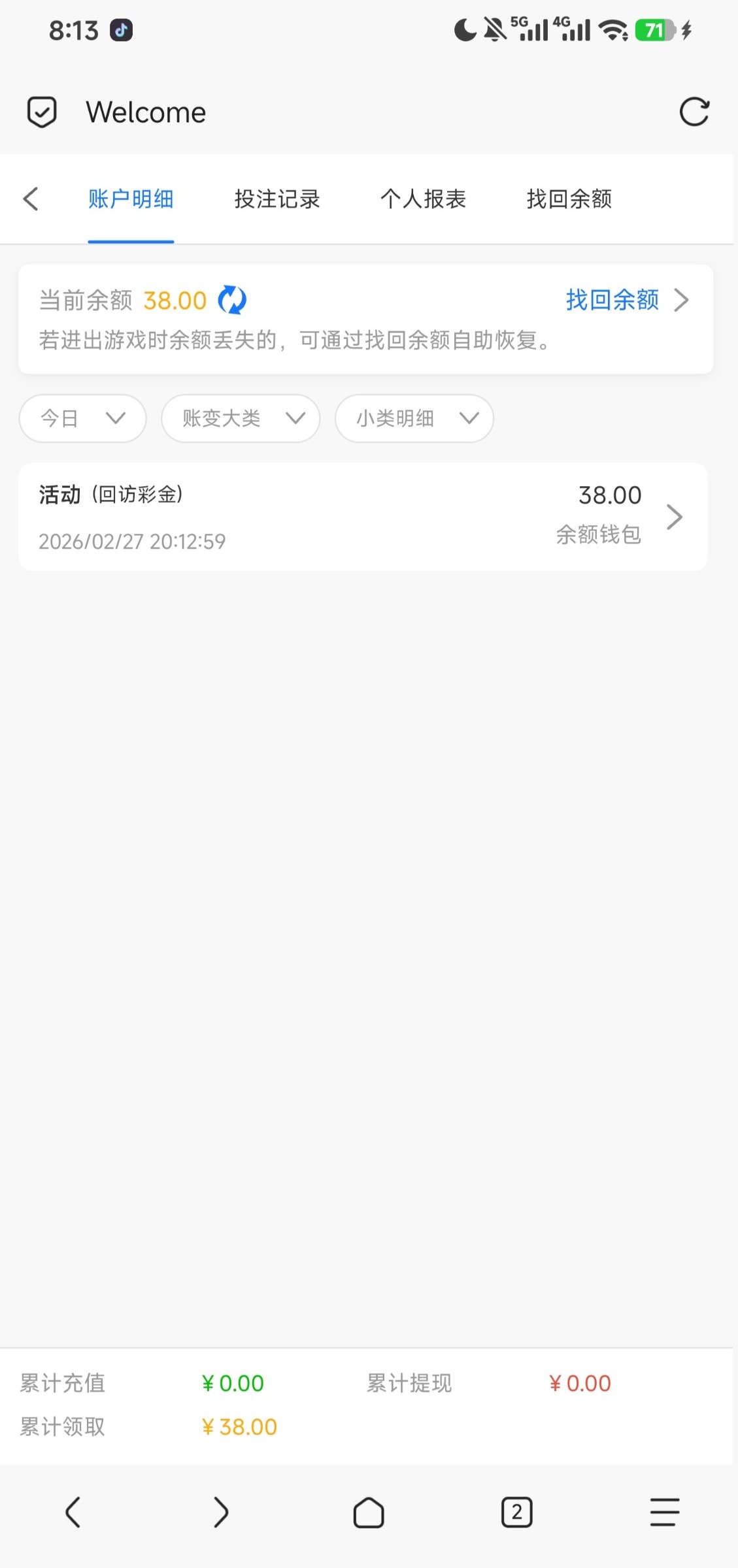Image resolution: width=738 pixels, height=1568 pixels.
Task: Open the browser tab switcher
Action: point(516,1512)
